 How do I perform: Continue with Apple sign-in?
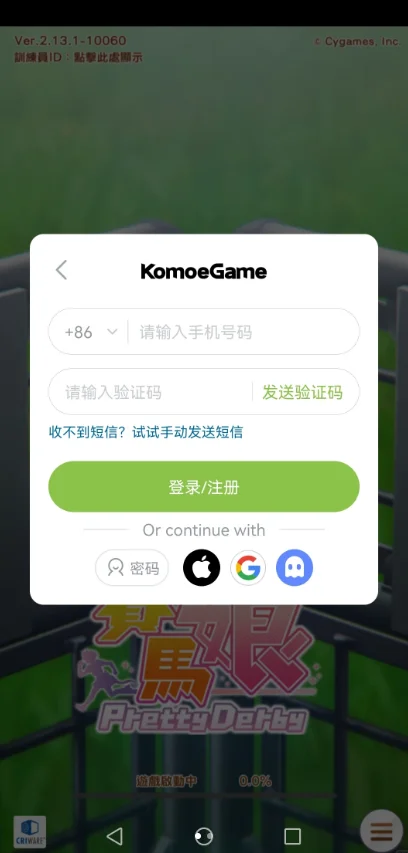pos(201,568)
